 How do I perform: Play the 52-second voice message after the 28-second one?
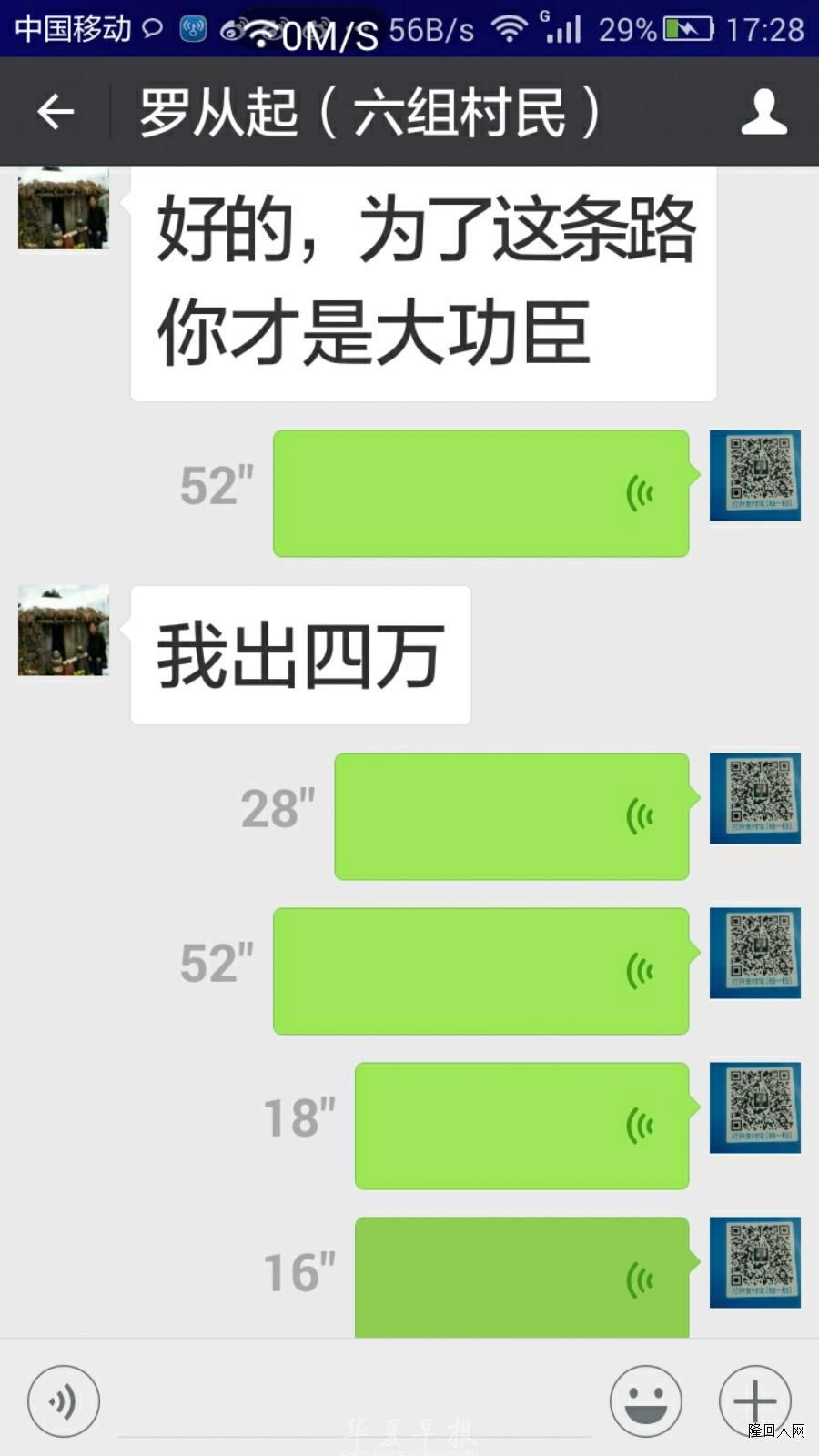(480, 971)
